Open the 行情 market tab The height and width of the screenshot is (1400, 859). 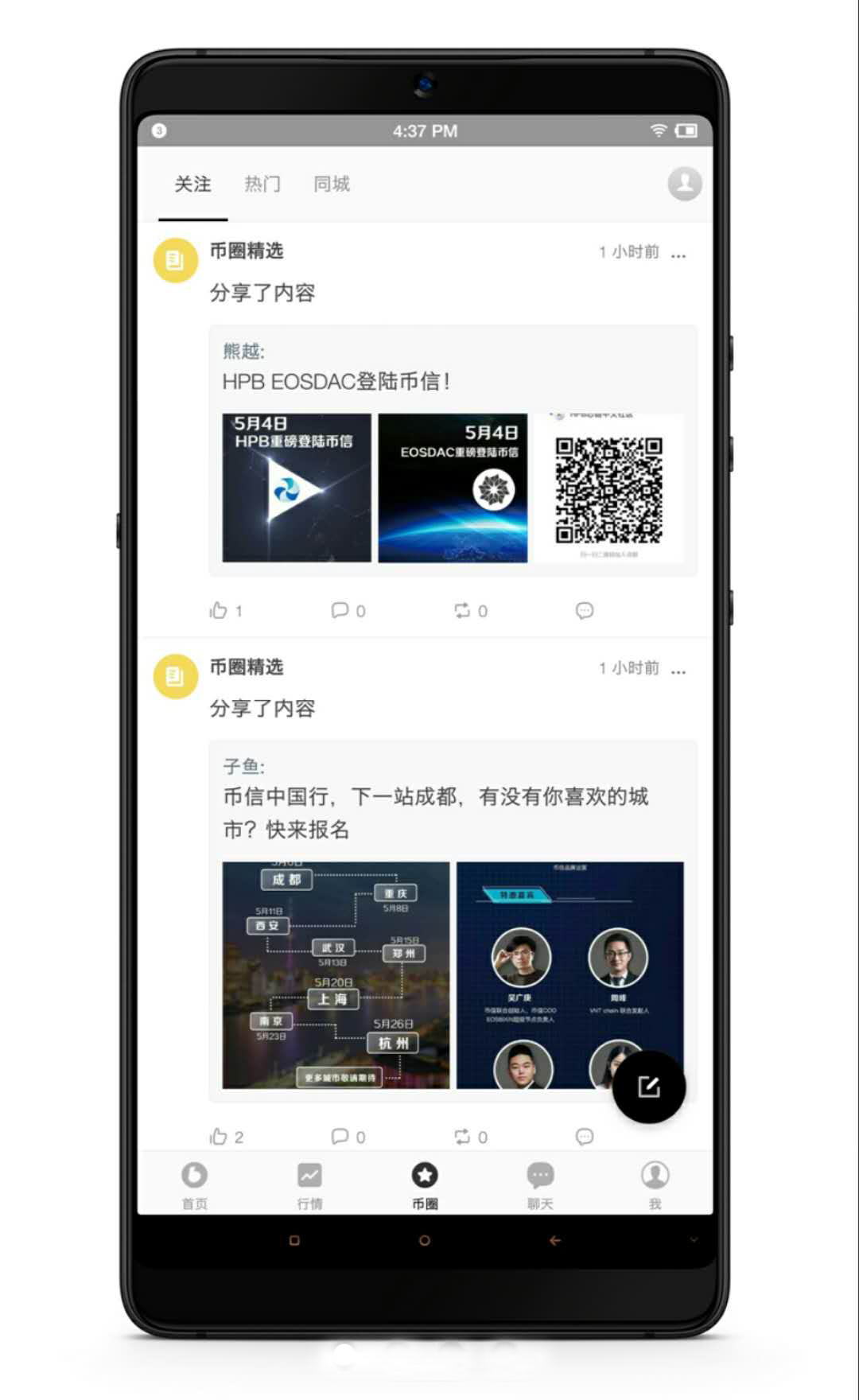pyautogui.click(x=309, y=1184)
